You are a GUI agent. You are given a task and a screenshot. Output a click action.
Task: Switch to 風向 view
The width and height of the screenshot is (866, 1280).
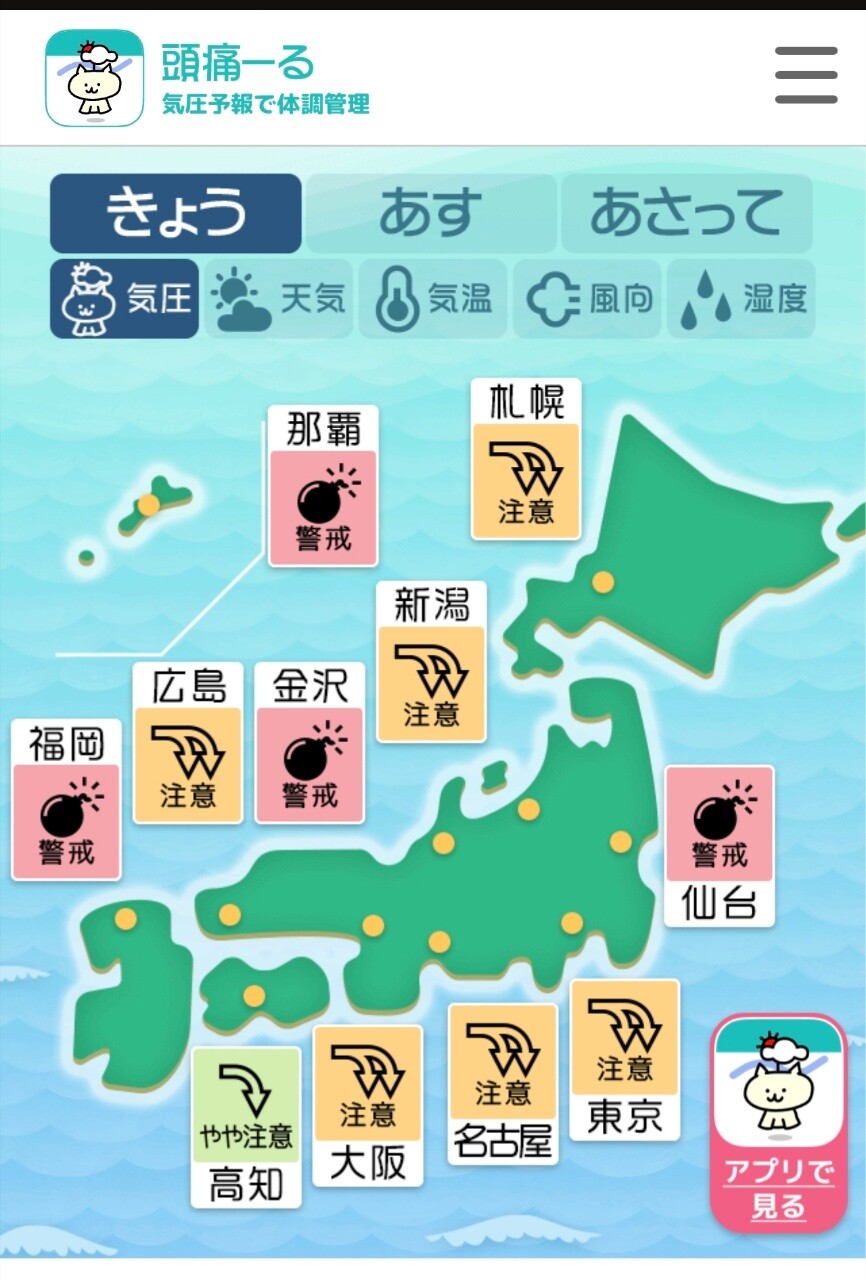pyautogui.click(x=588, y=299)
